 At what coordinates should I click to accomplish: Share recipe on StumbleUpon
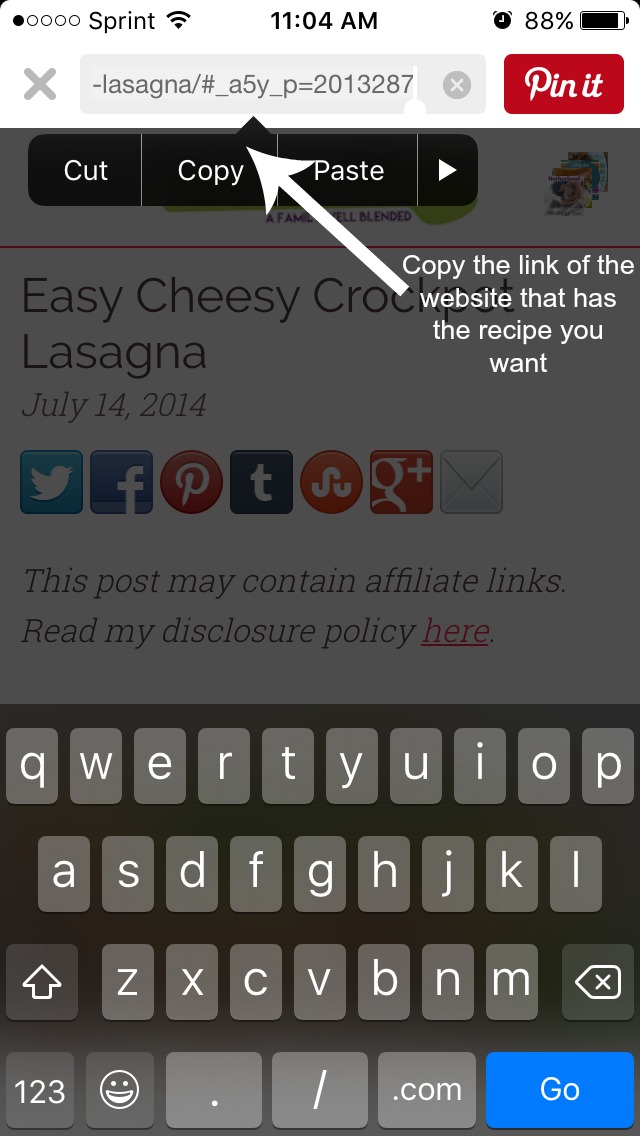tap(331, 482)
